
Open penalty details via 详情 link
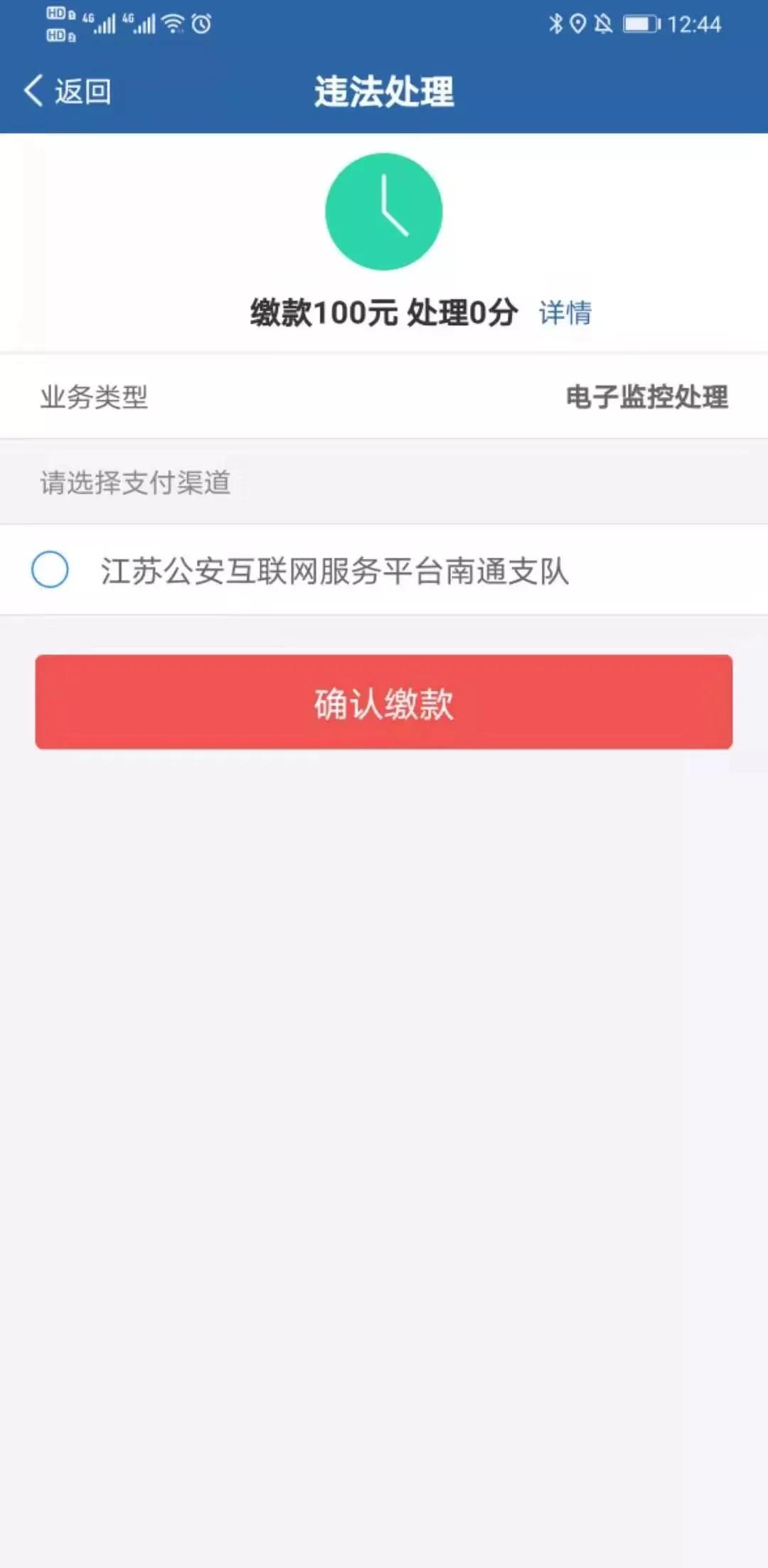pos(565,312)
